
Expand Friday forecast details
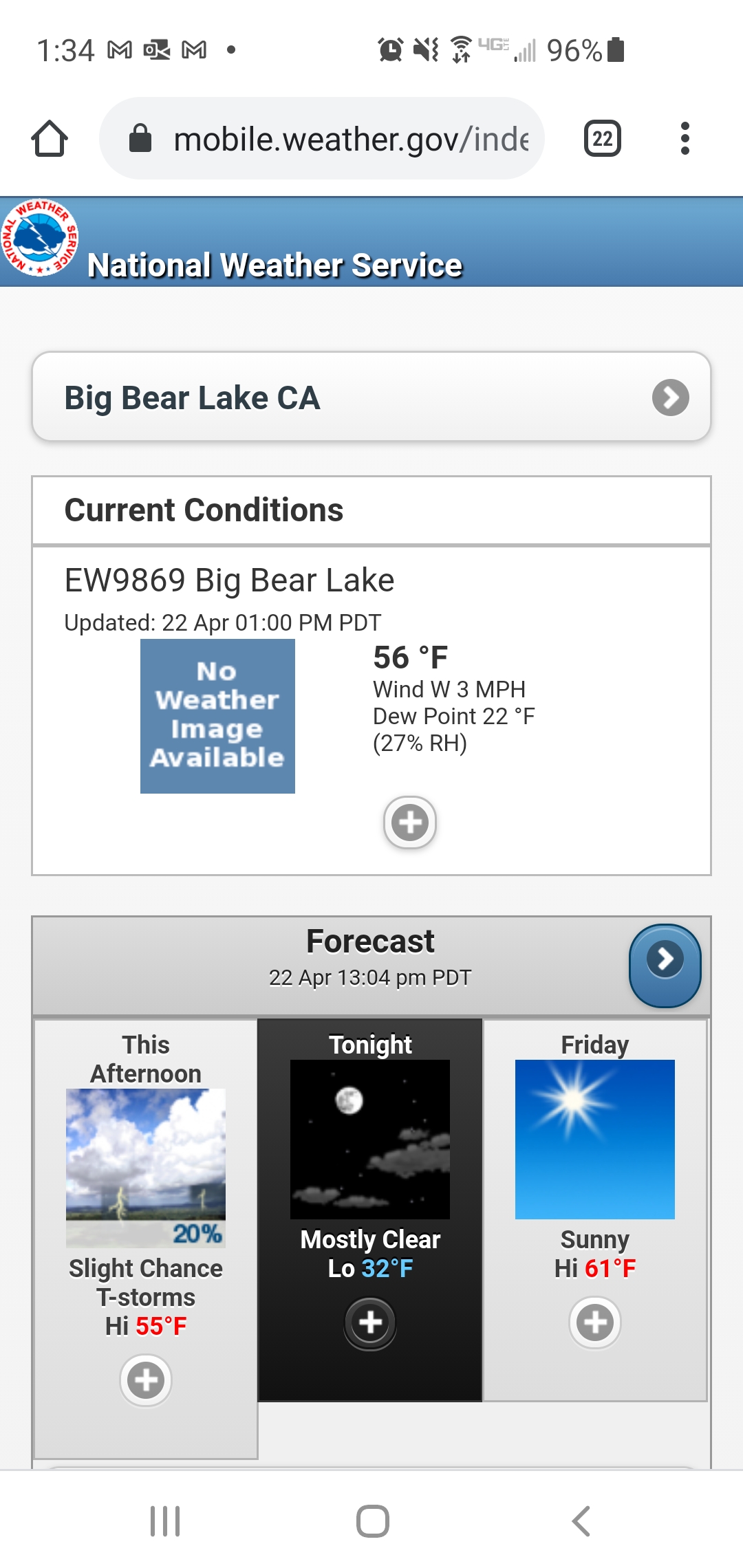point(595,1322)
